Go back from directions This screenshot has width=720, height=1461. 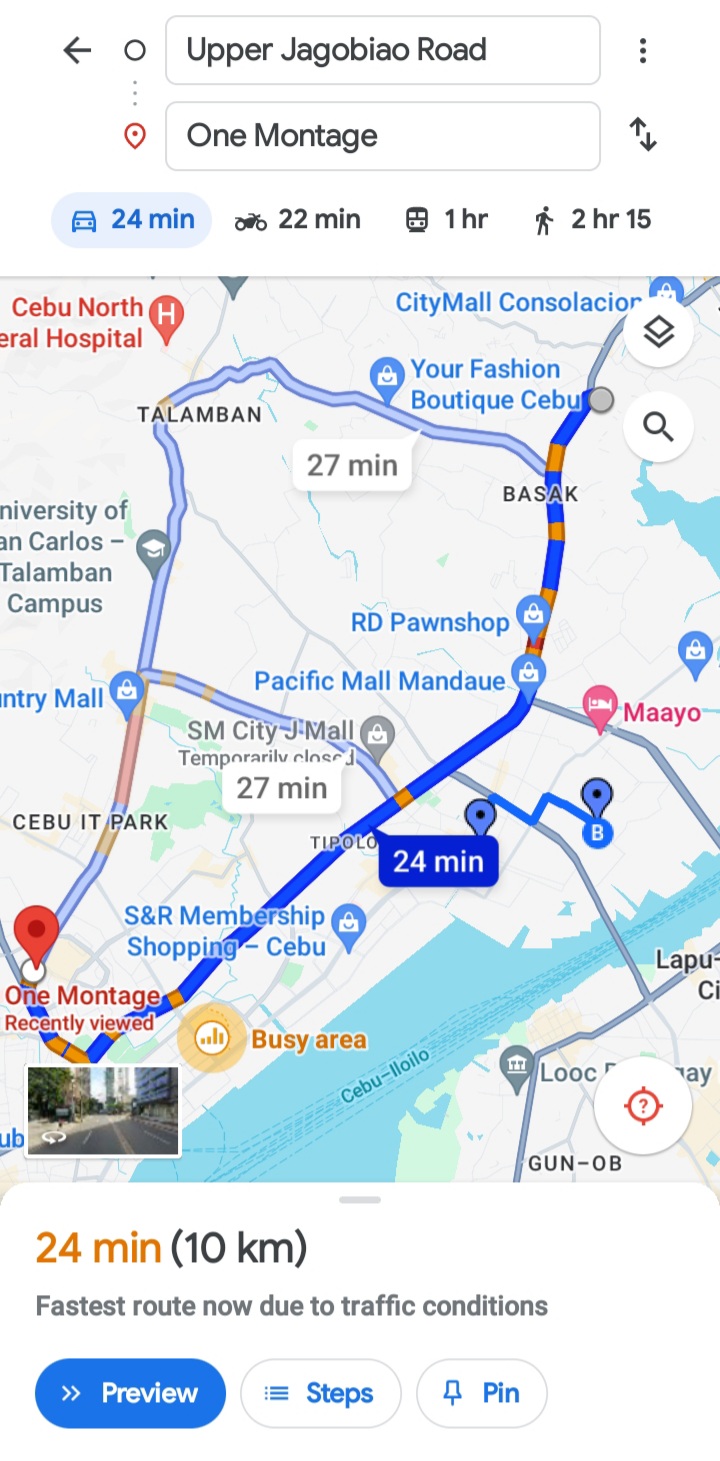[x=77, y=50]
